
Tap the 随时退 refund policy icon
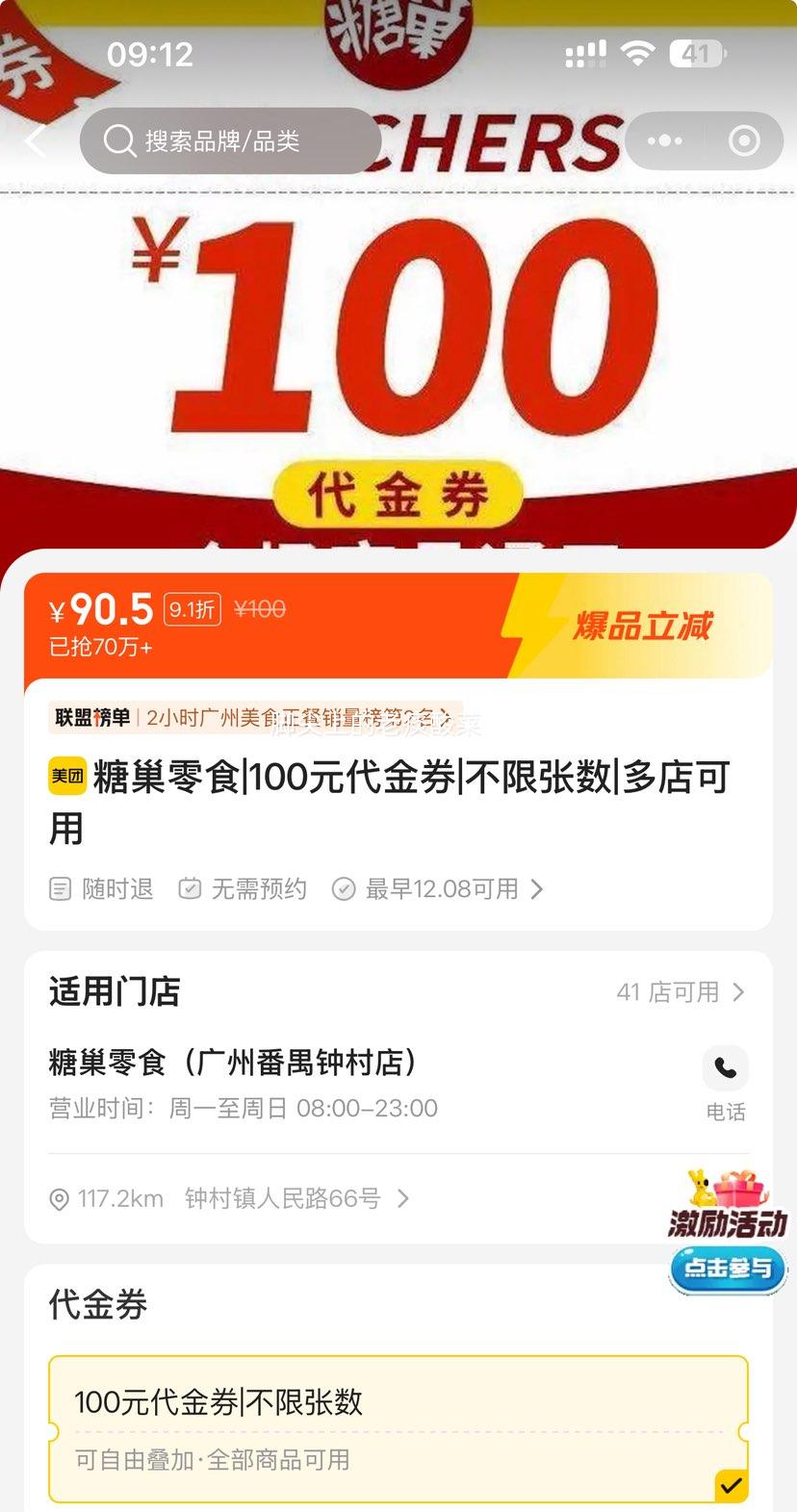point(60,888)
